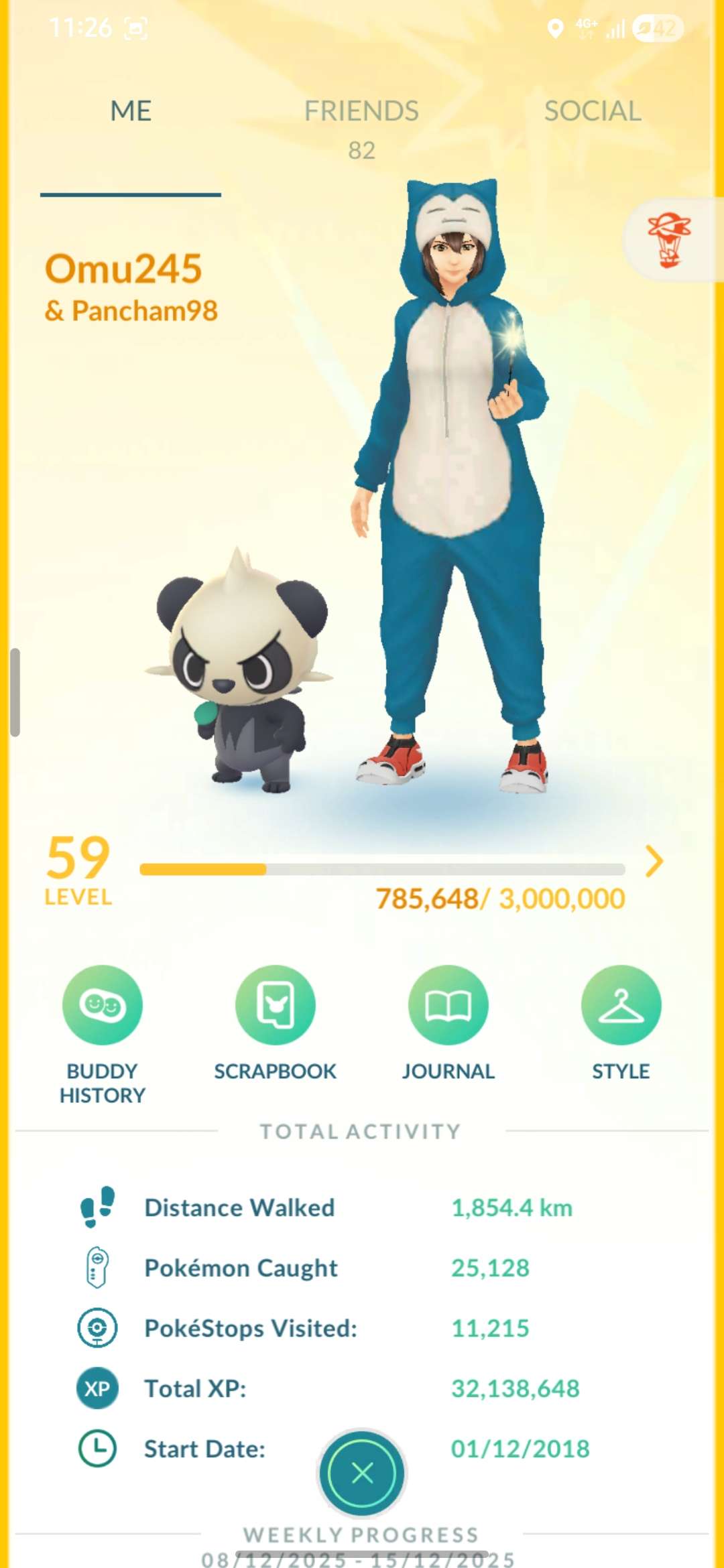Open the hot air balloon side panel

[669, 240]
